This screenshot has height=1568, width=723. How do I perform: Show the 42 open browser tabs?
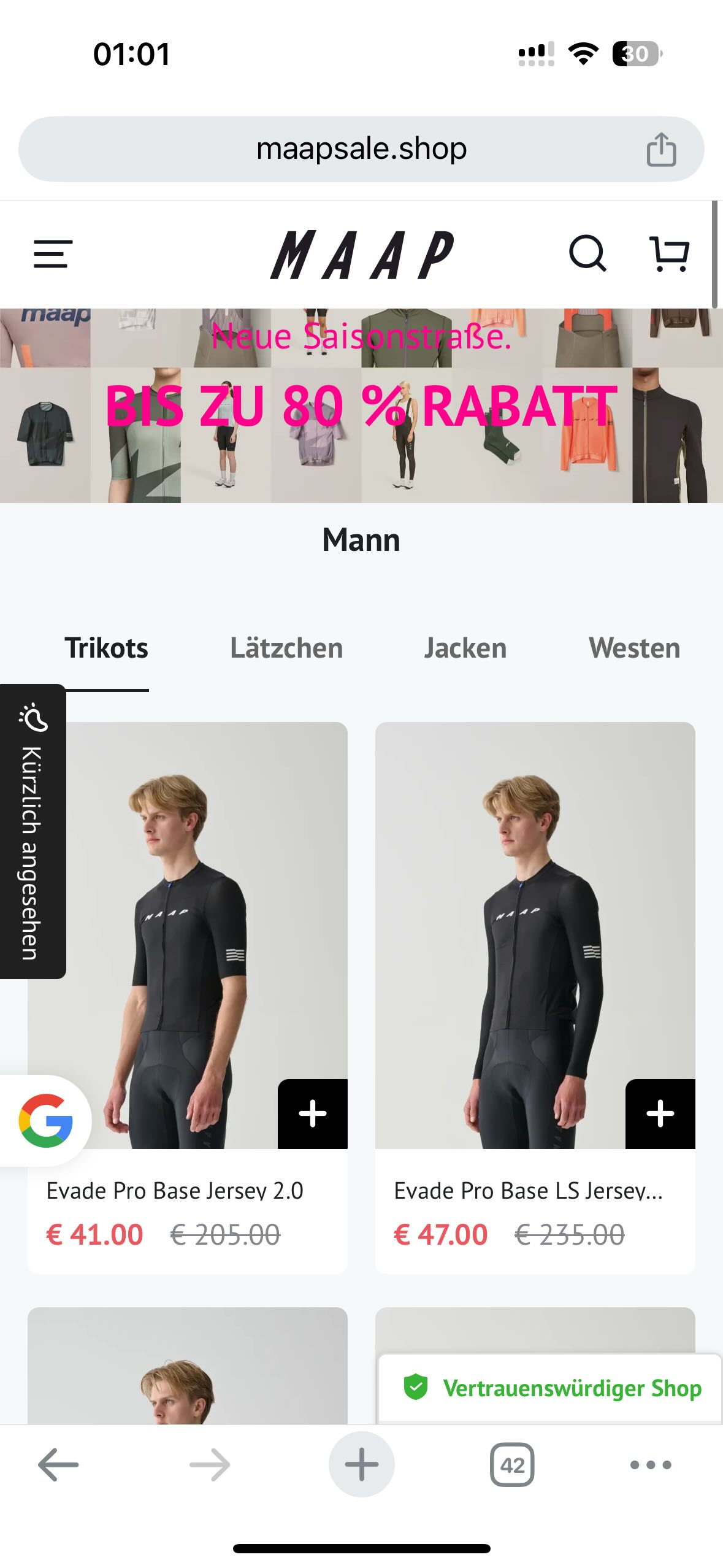pyautogui.click(x=512, y=1465)
